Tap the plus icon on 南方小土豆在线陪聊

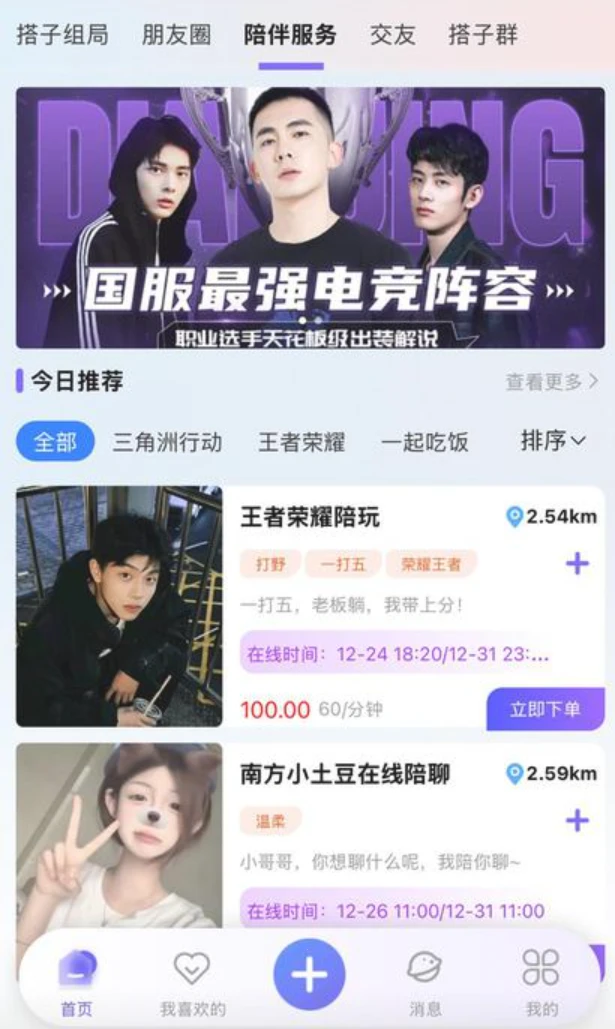click(x=577, y=821)
